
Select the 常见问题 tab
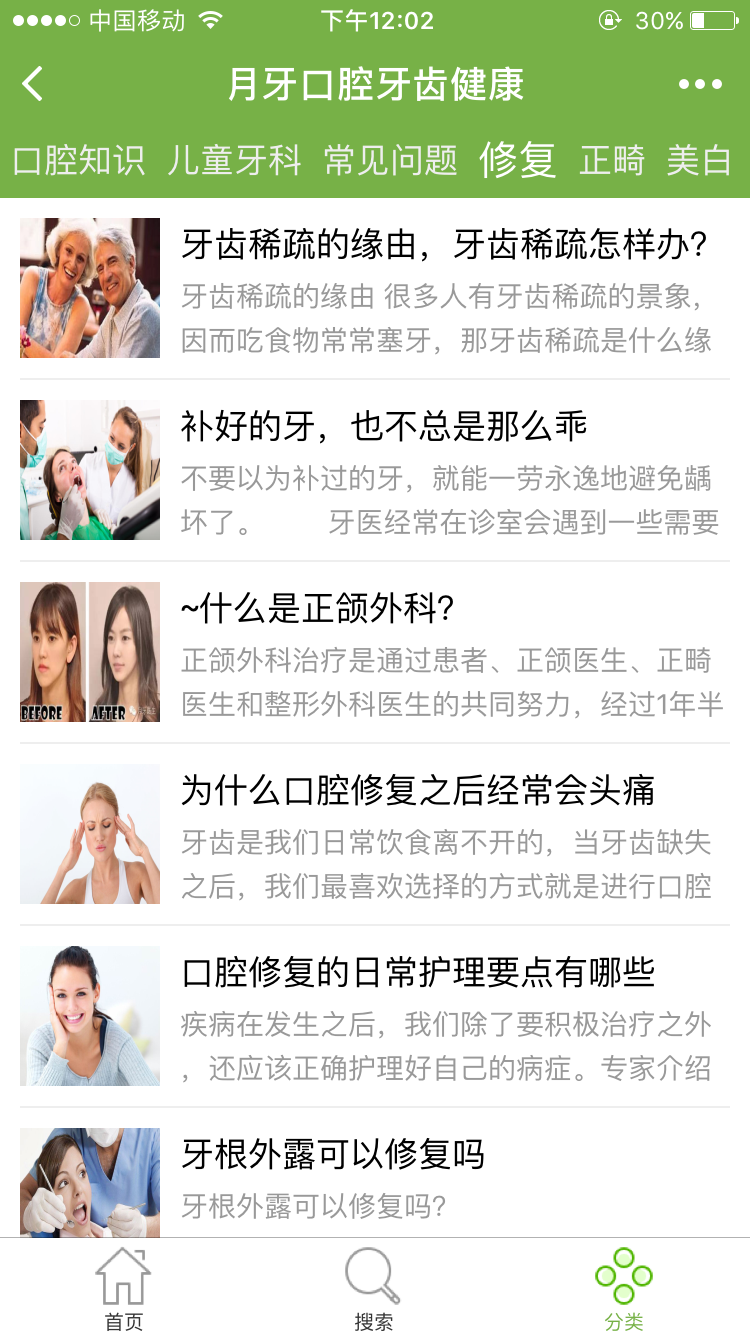pyautogui.click(x=391, y=160)
